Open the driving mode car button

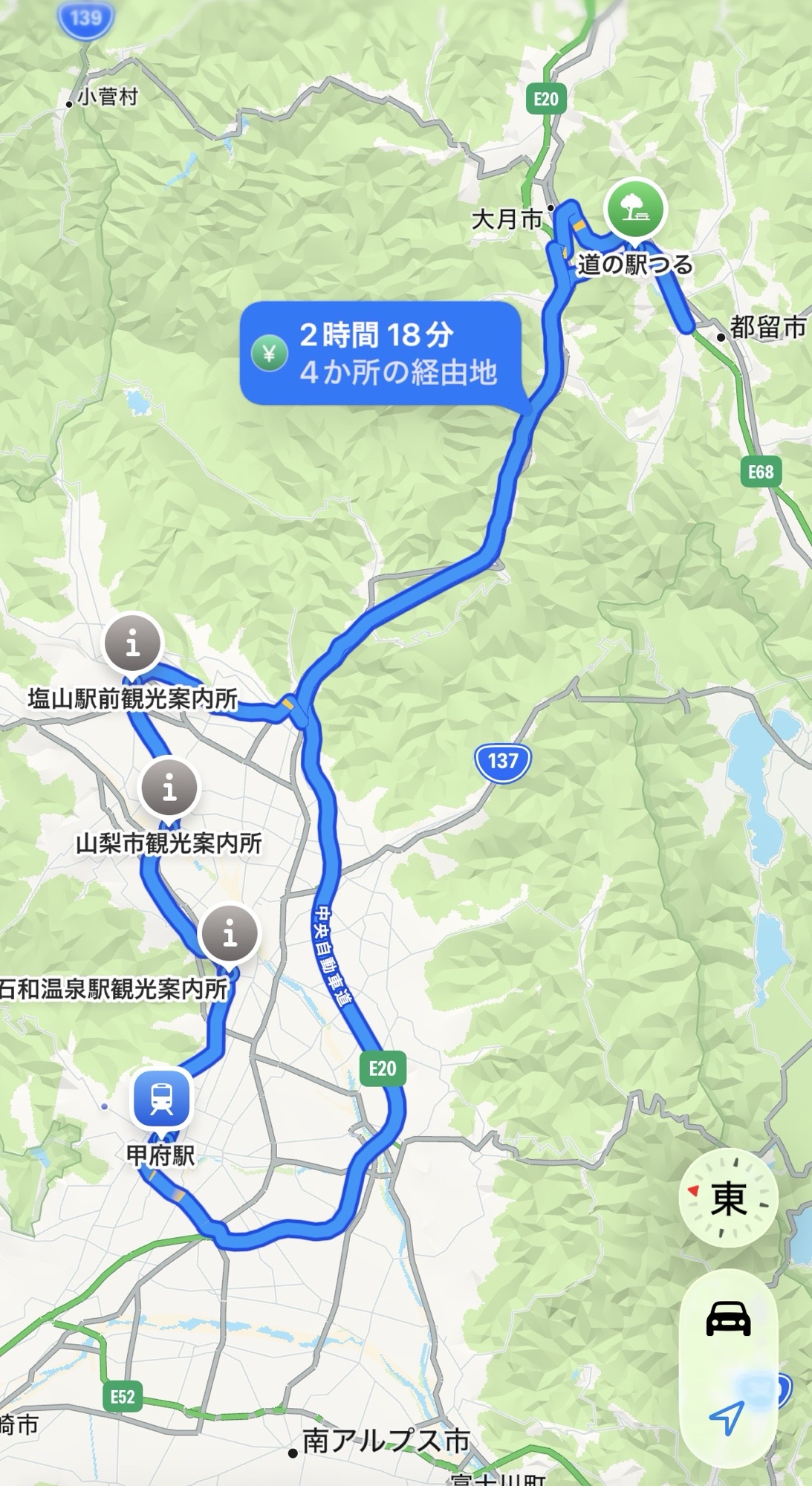point(727,1317)
